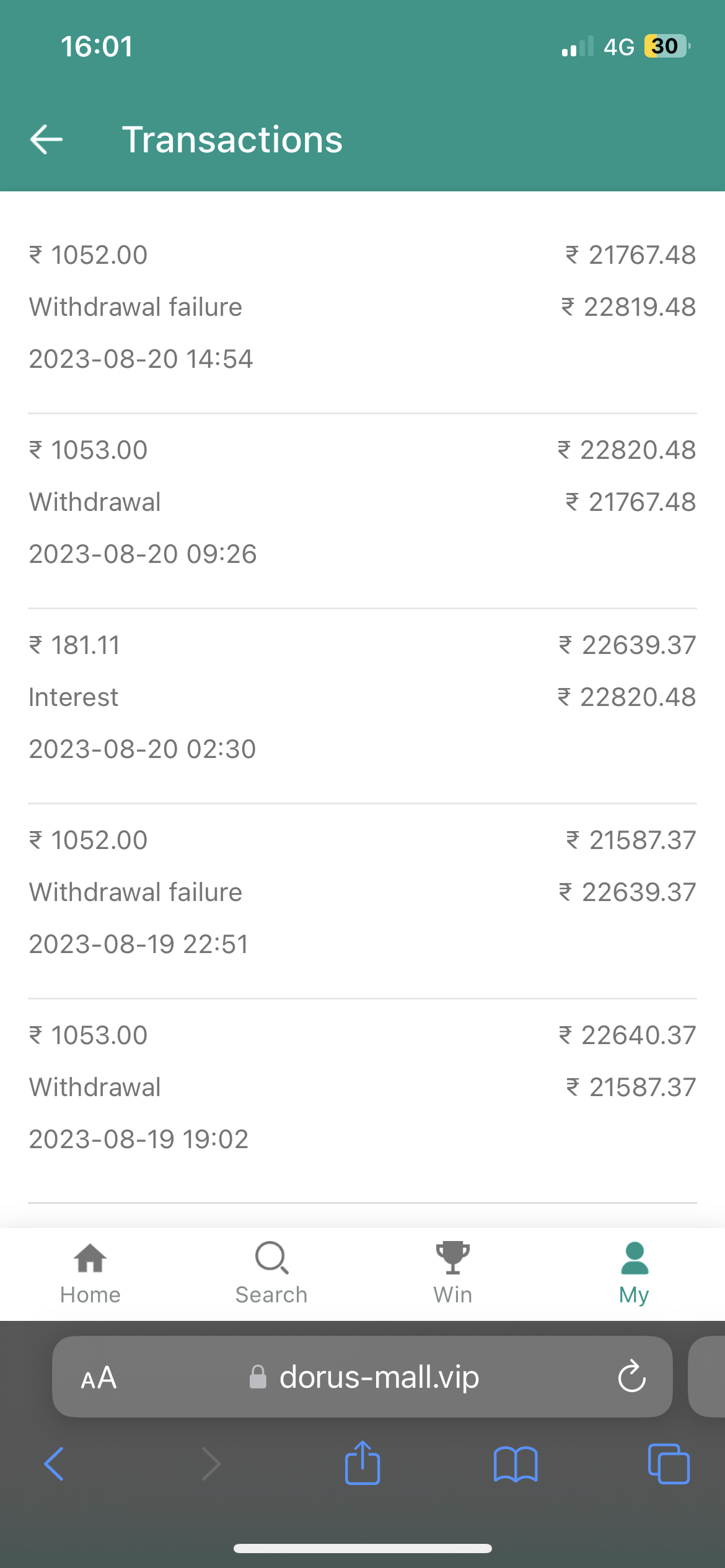Tap the dorus-mall.vip address bar
The height and width of the screenshot is (1568, 725).
pyautogui.click(x=378, y=1377)
